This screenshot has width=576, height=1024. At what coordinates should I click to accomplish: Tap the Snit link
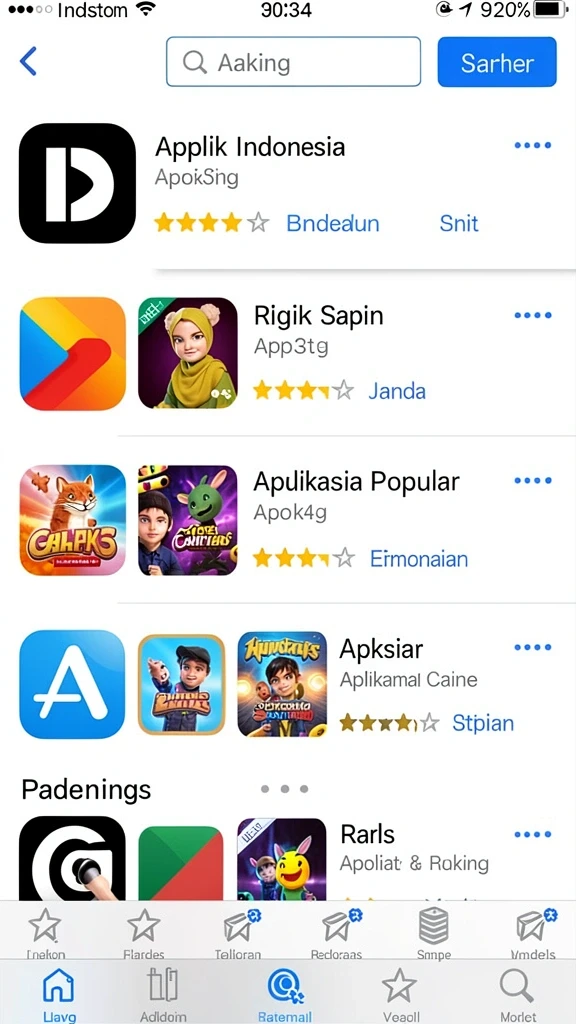tap(458, 223)
